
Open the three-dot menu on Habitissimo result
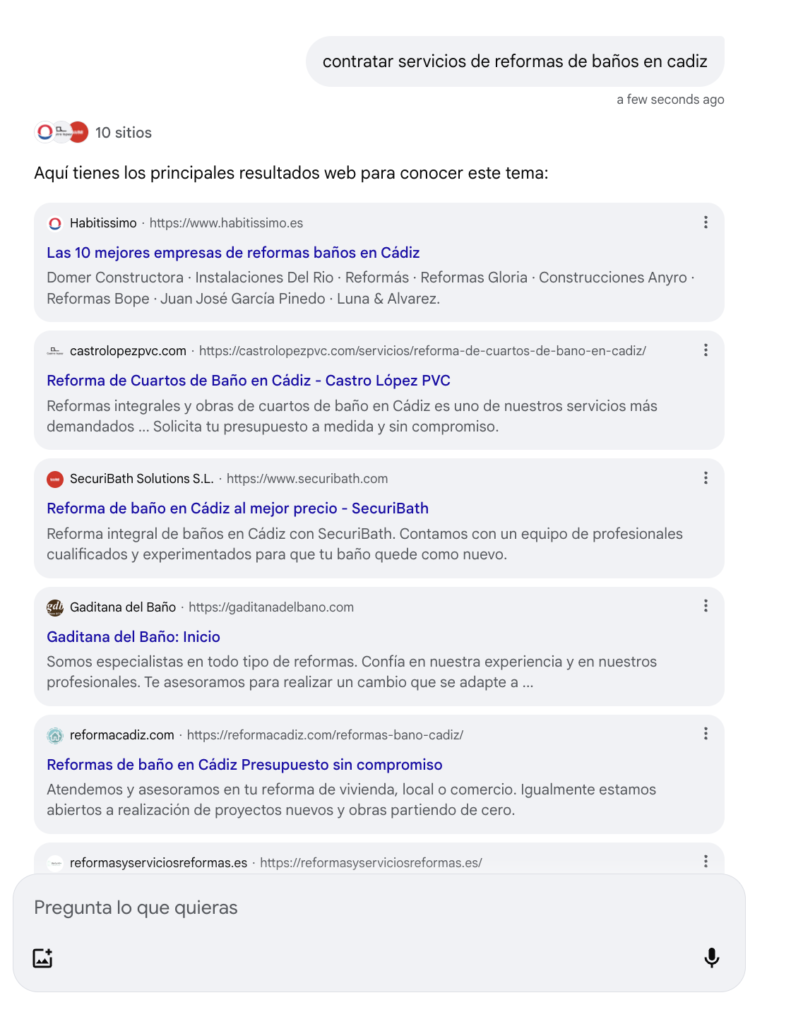(x=706, y=222)
